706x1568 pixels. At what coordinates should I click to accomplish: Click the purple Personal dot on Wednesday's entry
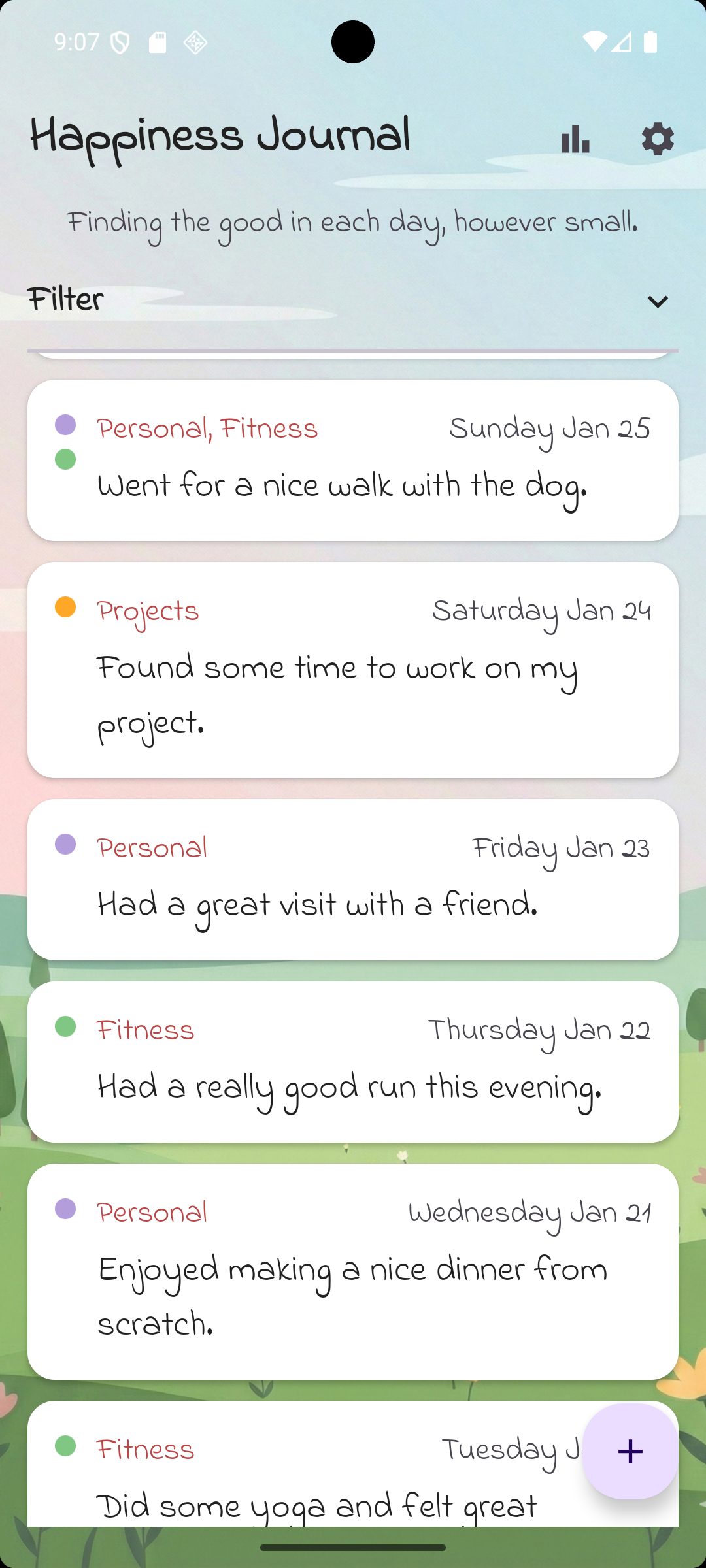point(65,1210)
